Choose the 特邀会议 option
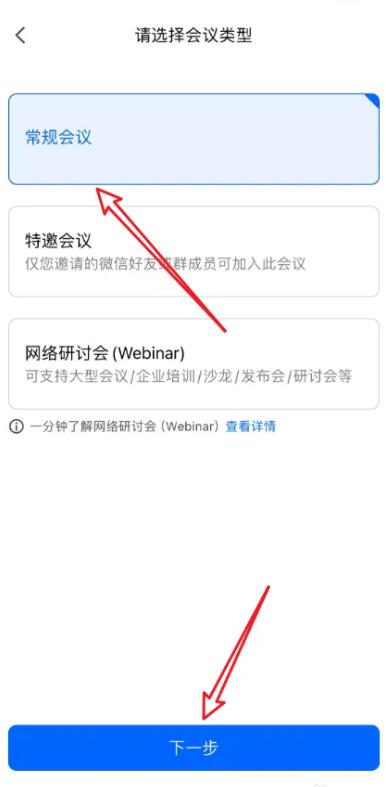This screenshot has height=787, width=386. point(193,251)
